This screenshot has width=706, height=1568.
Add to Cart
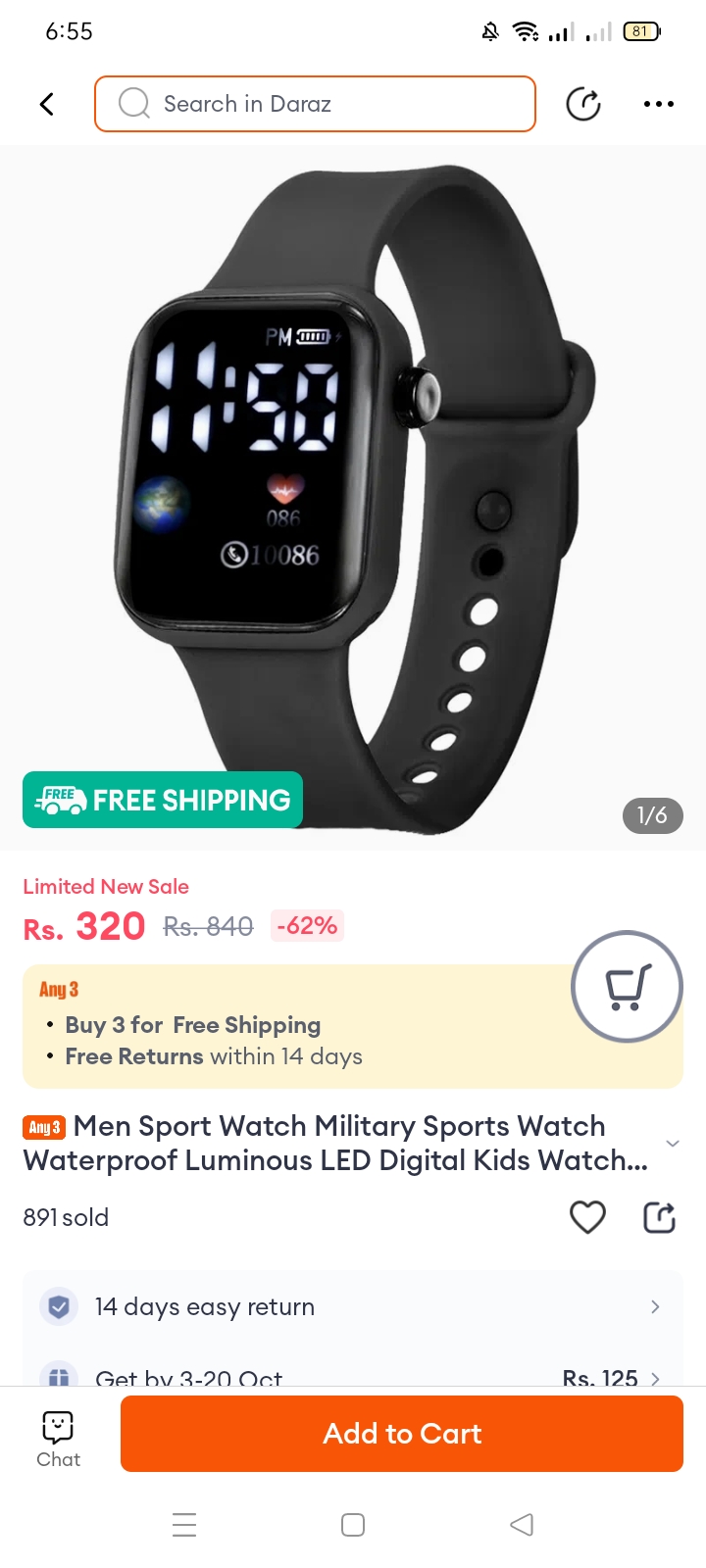401,1434
